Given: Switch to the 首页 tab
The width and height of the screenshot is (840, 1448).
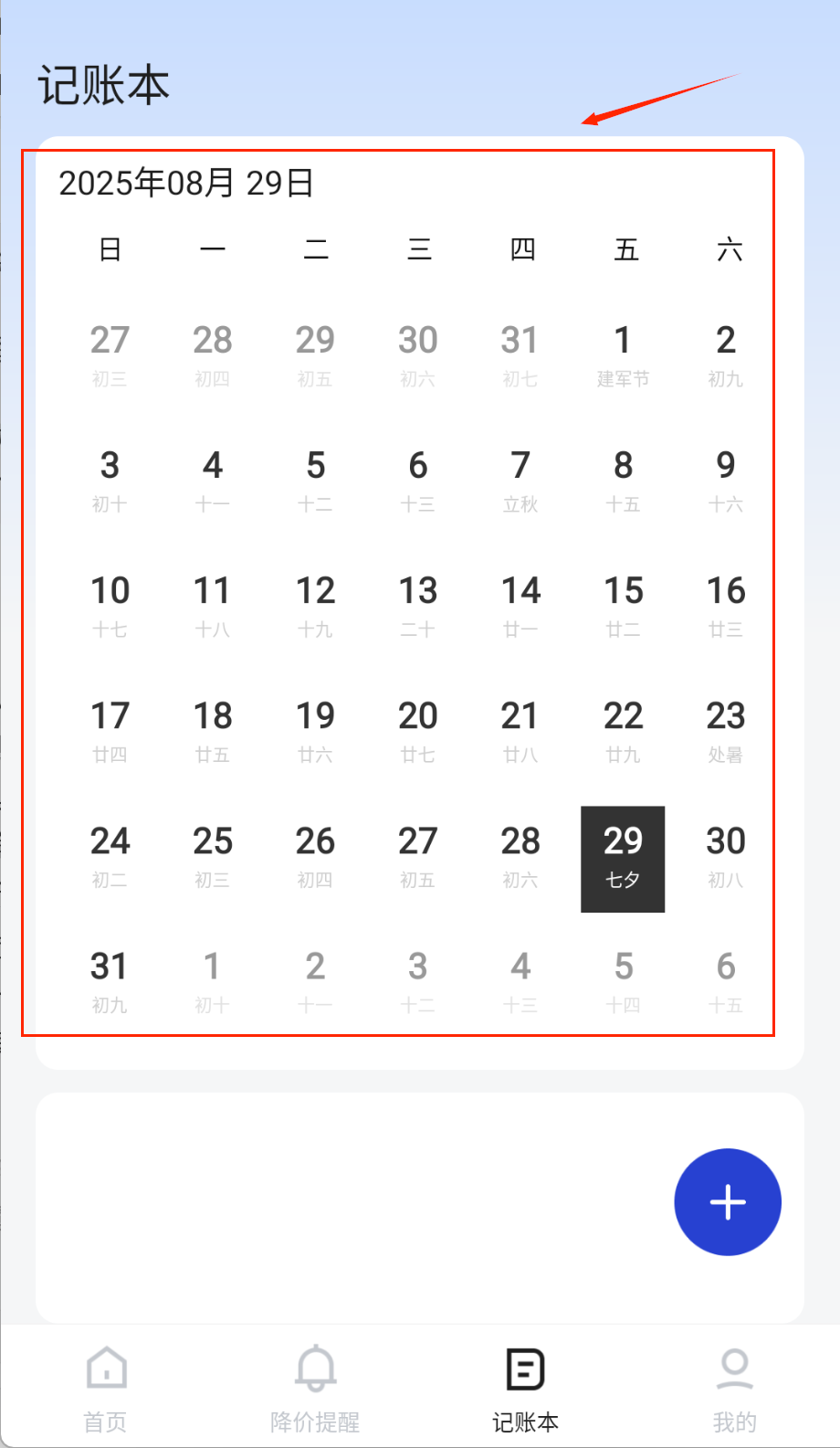Looking at the screenshot, I should (106, 1389).
